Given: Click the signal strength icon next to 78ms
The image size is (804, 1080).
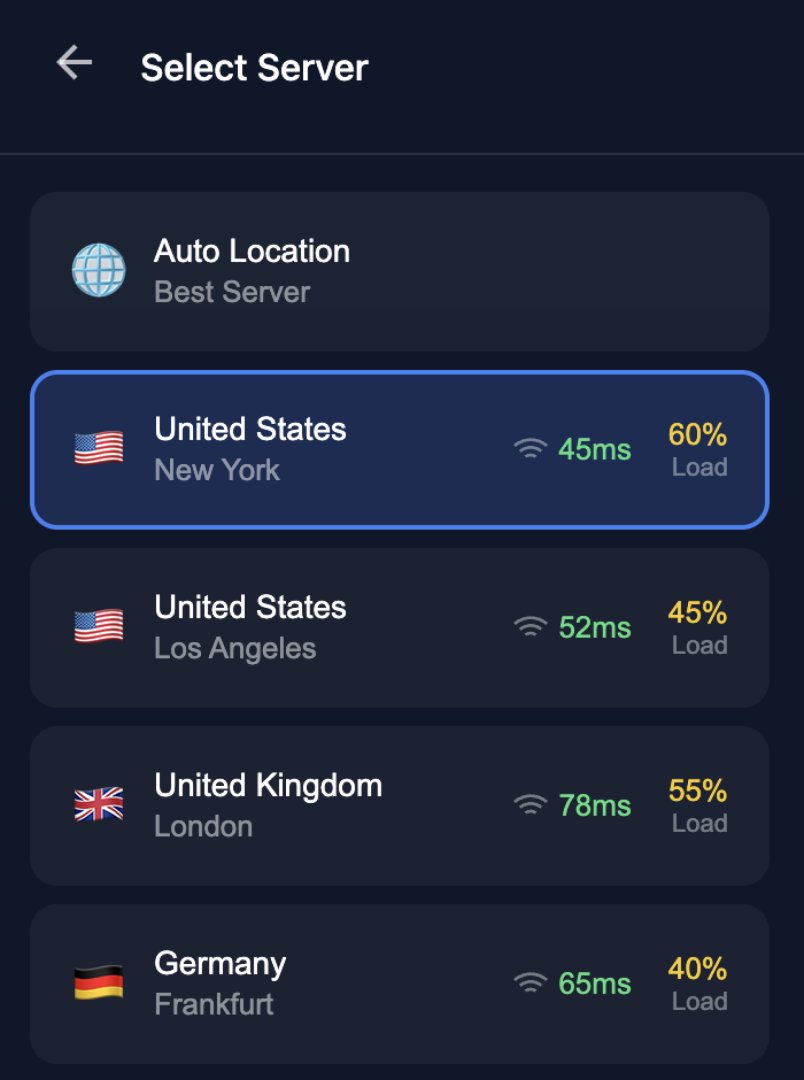Looking at the screenshot, I should (530, 806).
